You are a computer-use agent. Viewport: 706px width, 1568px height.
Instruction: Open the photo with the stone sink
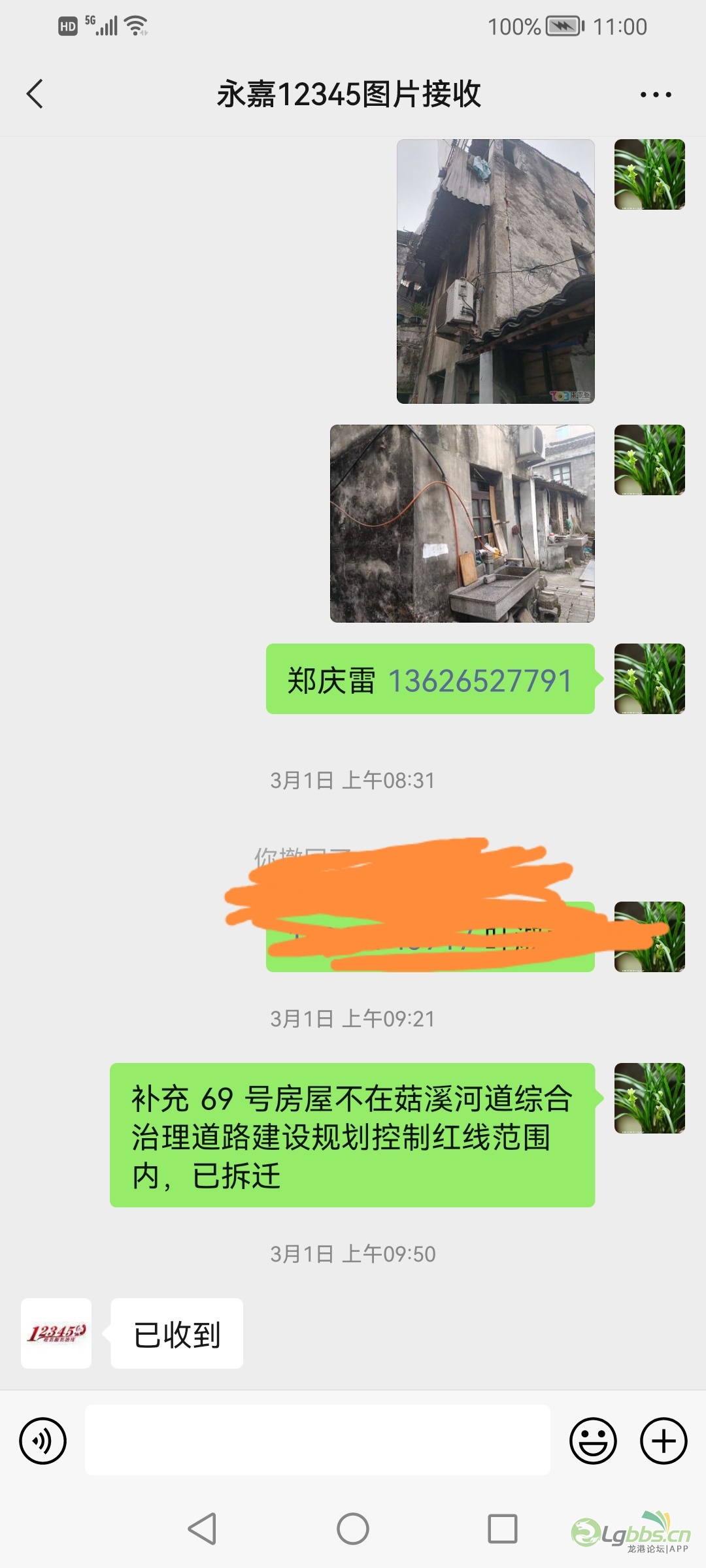point(462,523)
